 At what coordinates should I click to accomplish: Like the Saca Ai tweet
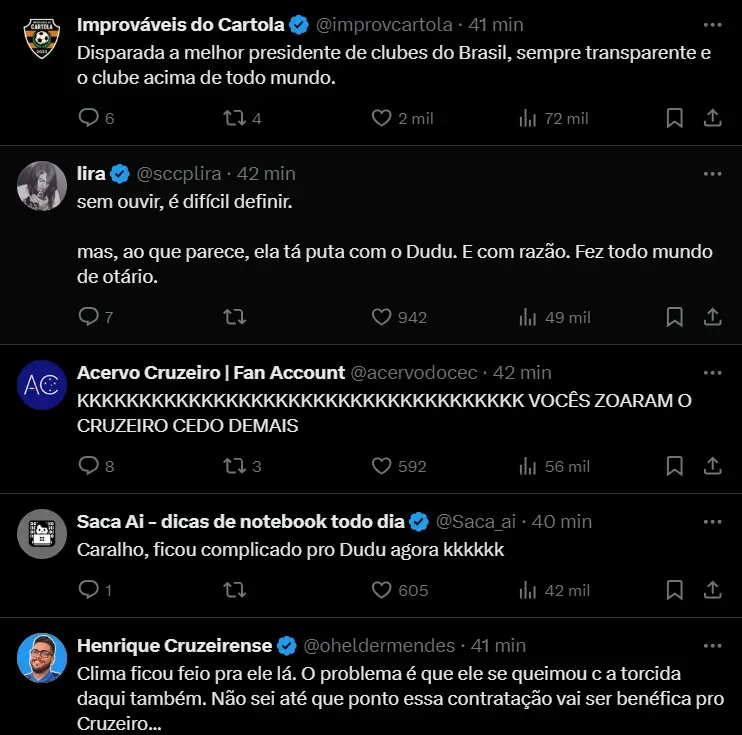tap(381, 590)
